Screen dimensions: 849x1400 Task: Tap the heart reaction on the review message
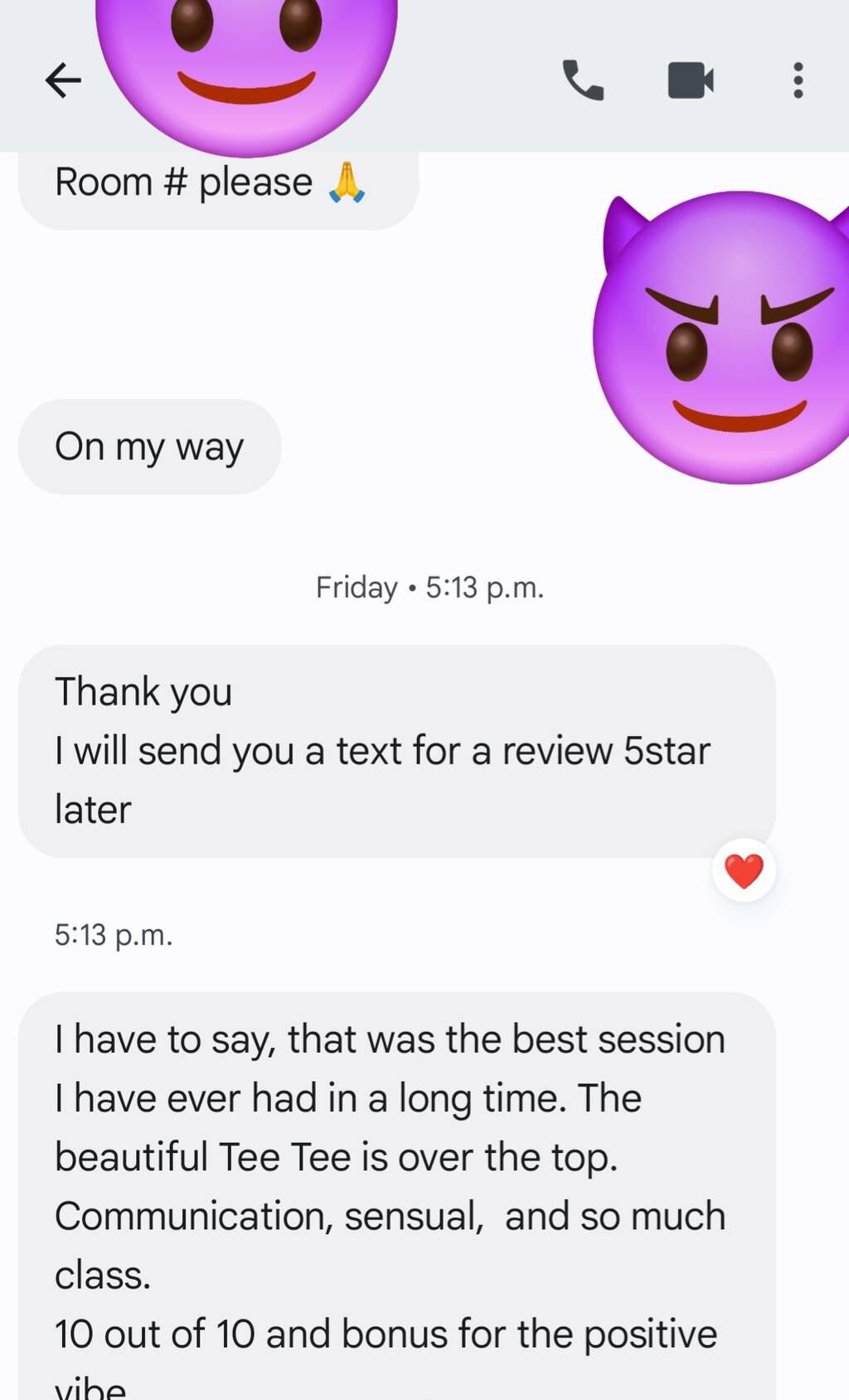tap(744, 871)
